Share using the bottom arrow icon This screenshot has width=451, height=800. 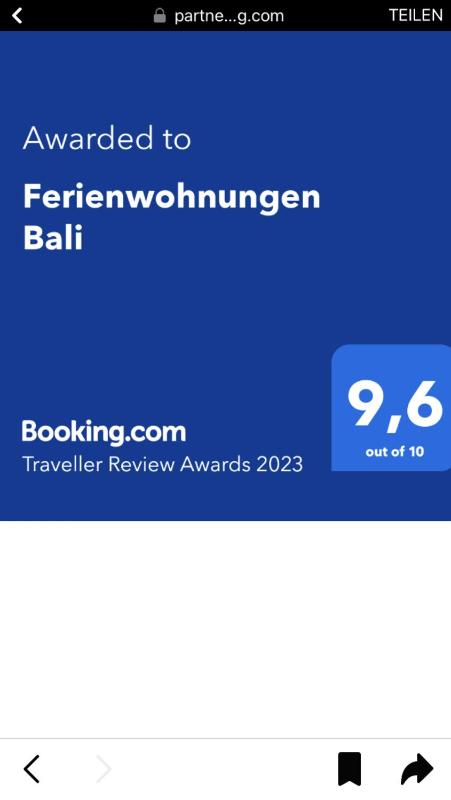[x=417, y=768]
